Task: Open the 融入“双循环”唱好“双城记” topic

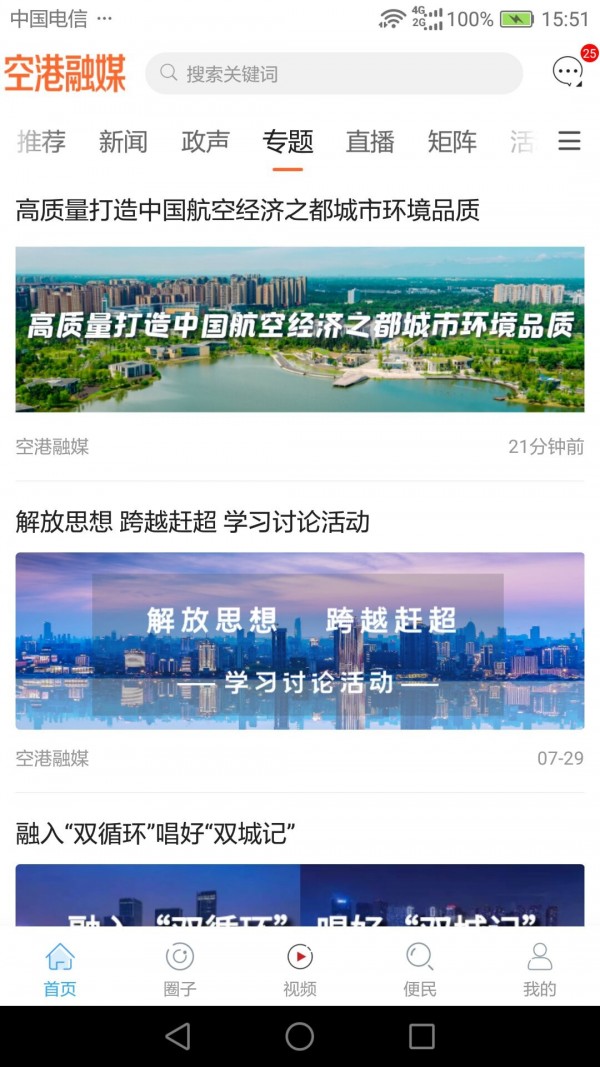Action: pyautogui.click(x=156, y=833)
